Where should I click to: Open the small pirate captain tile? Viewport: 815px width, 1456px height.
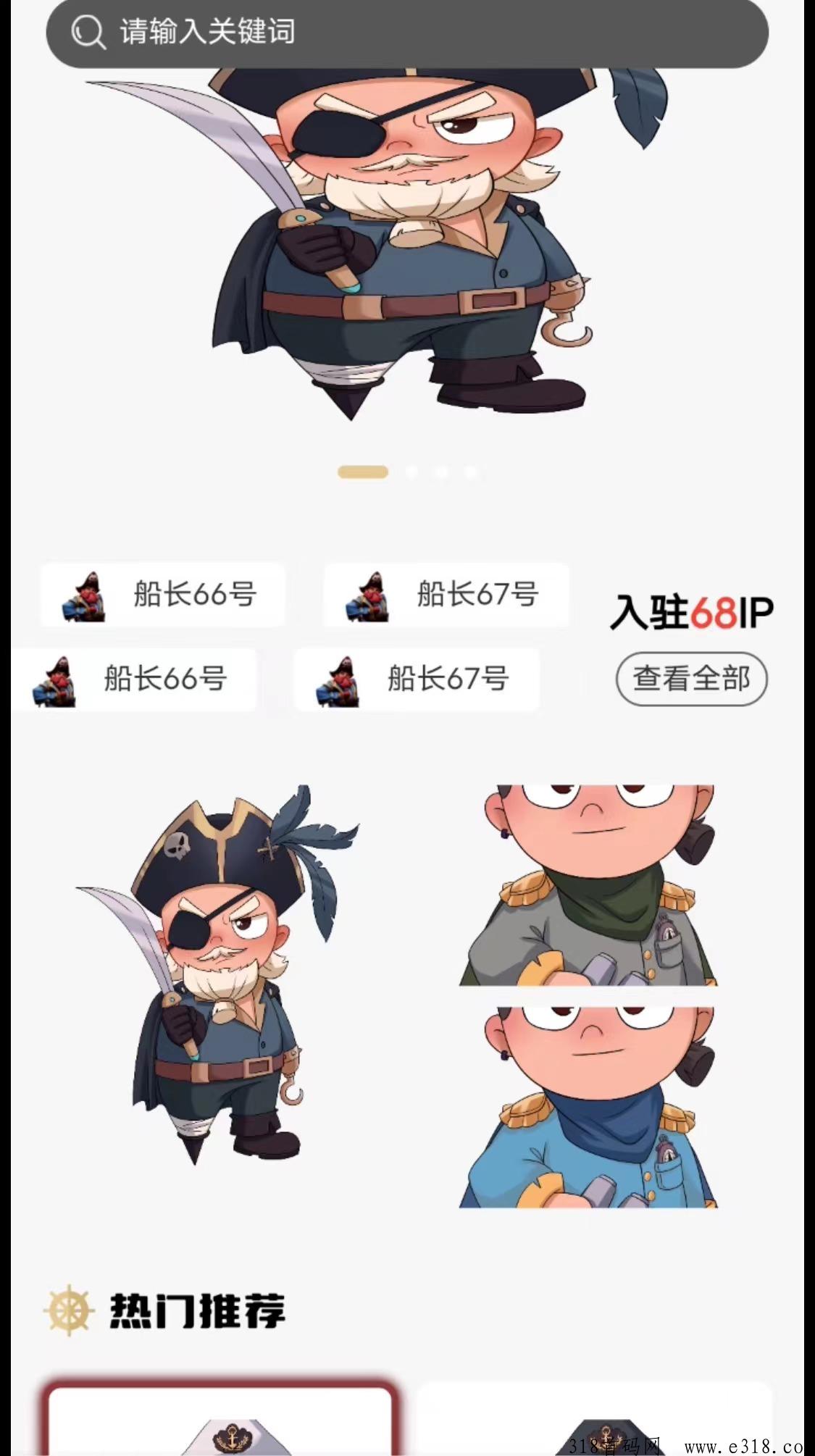tap(217, 974)
